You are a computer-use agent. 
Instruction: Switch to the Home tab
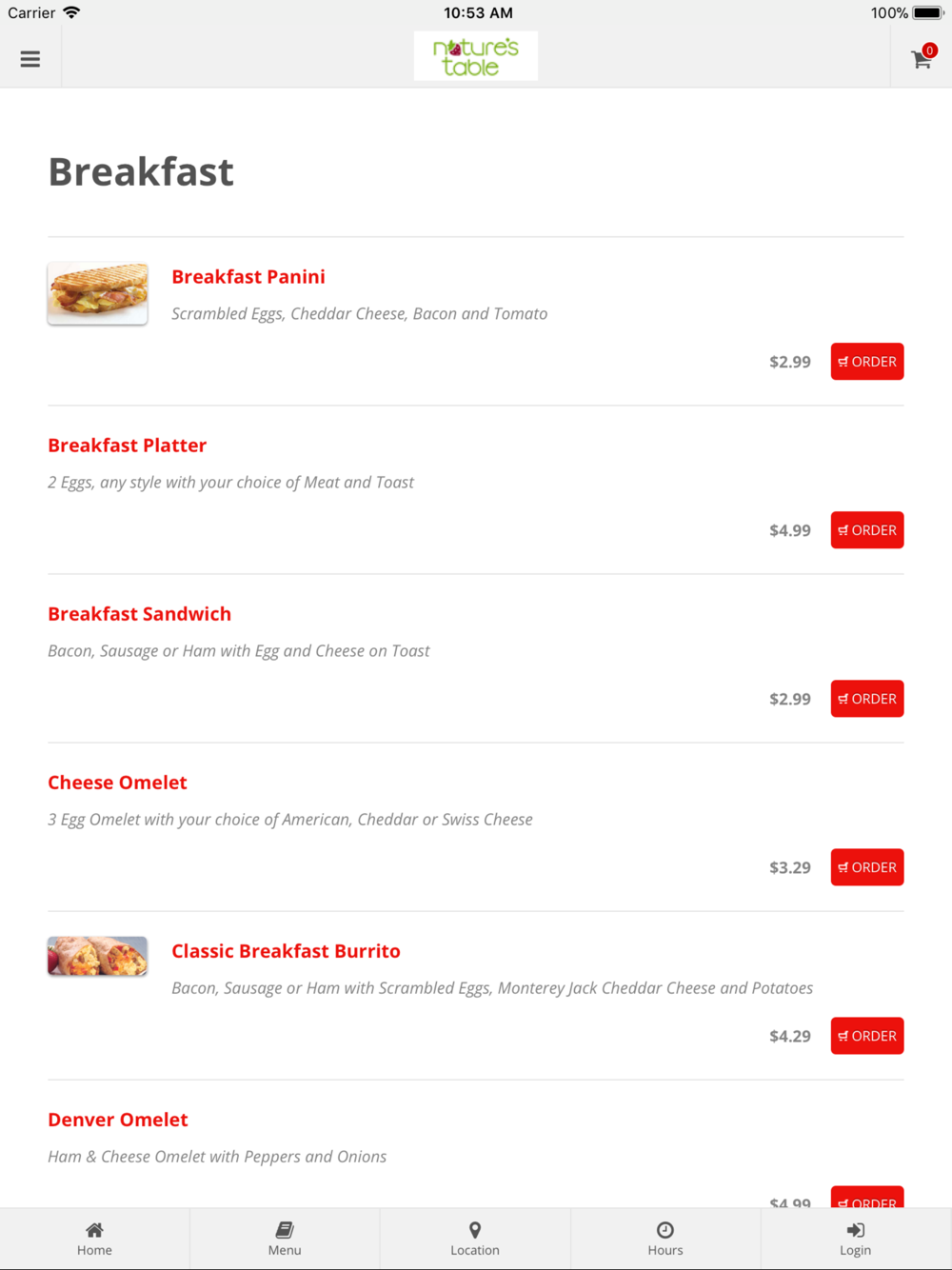94,1239
